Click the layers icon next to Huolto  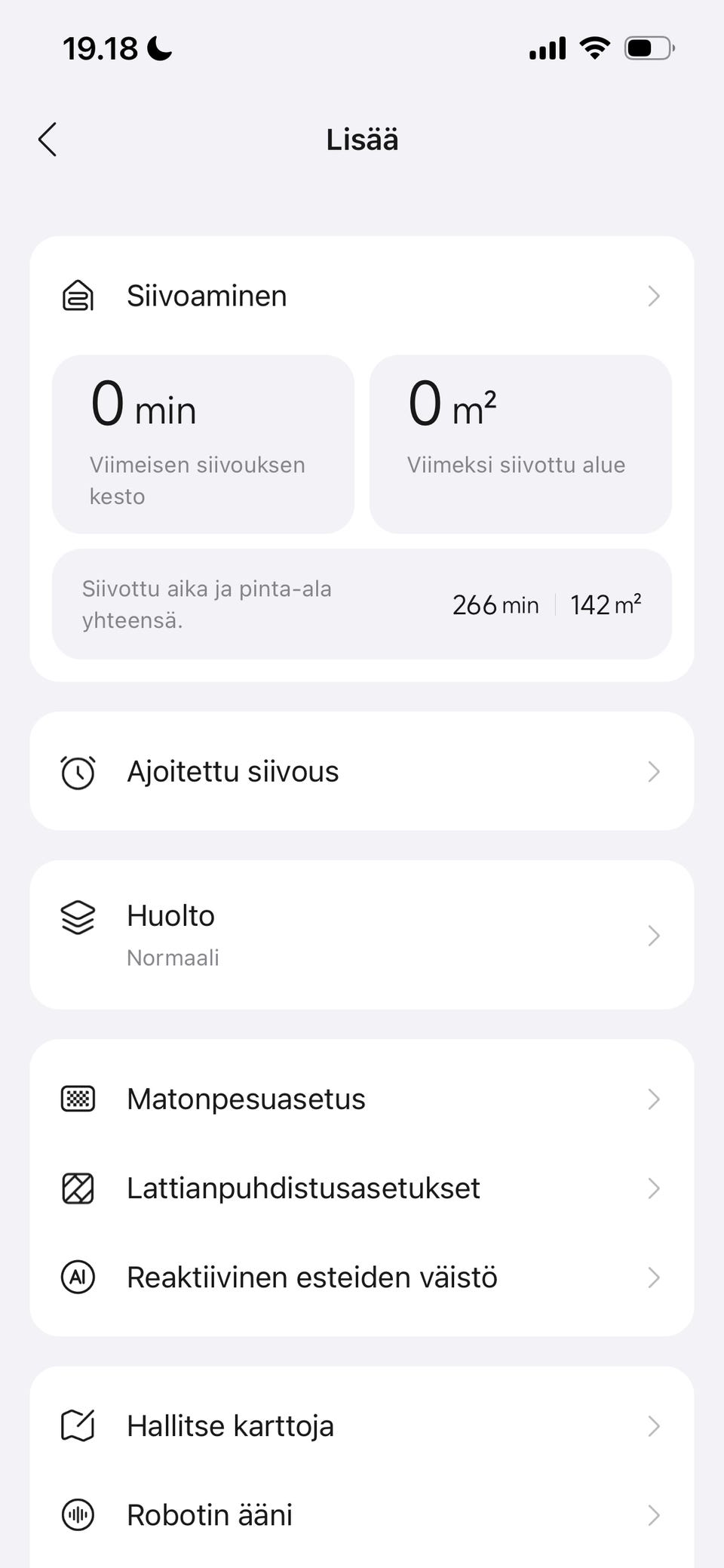click(x=78, y=918)
